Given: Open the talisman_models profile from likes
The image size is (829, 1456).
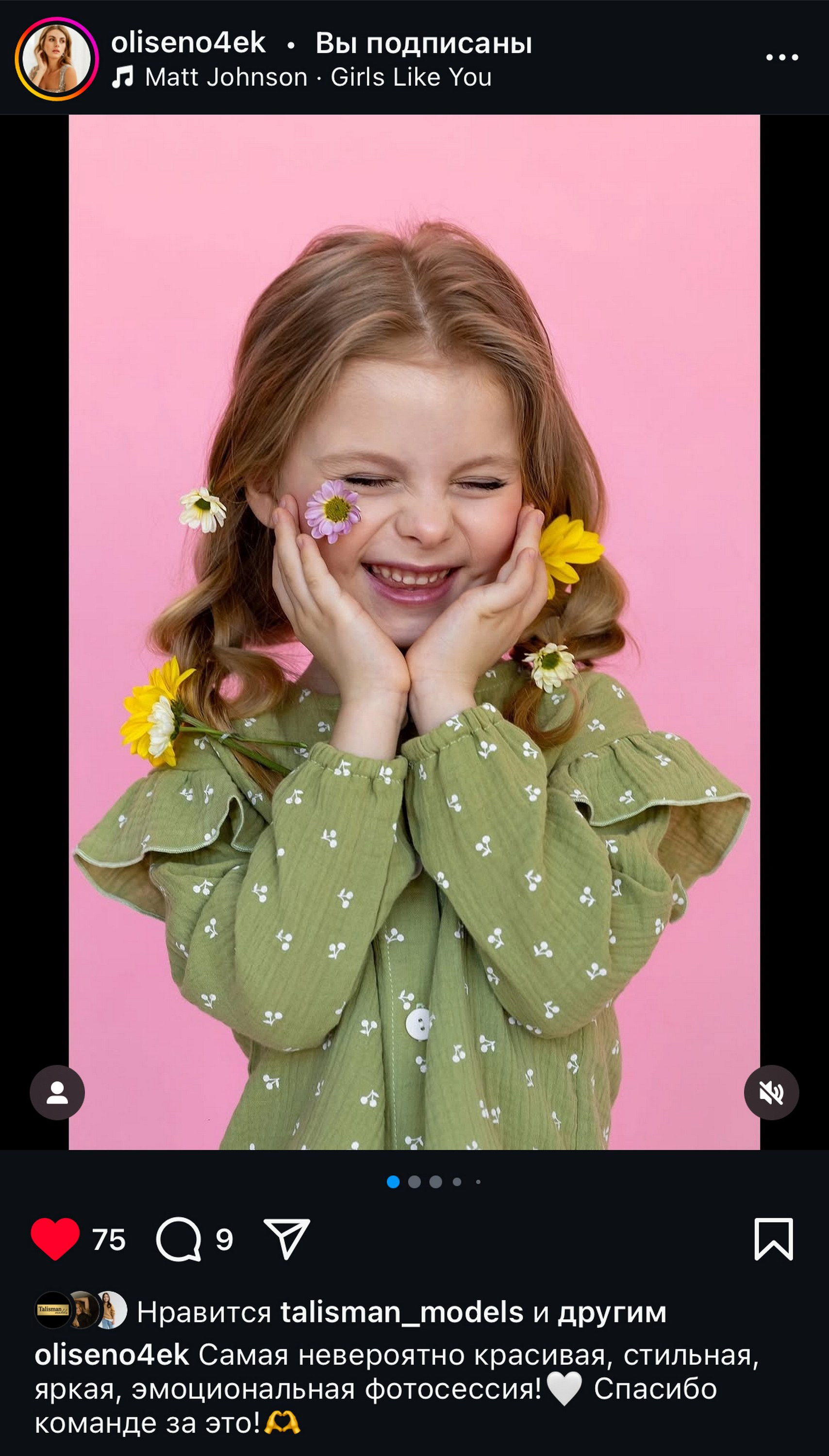Looking at the screenshot, I should tap(402, 1312).
